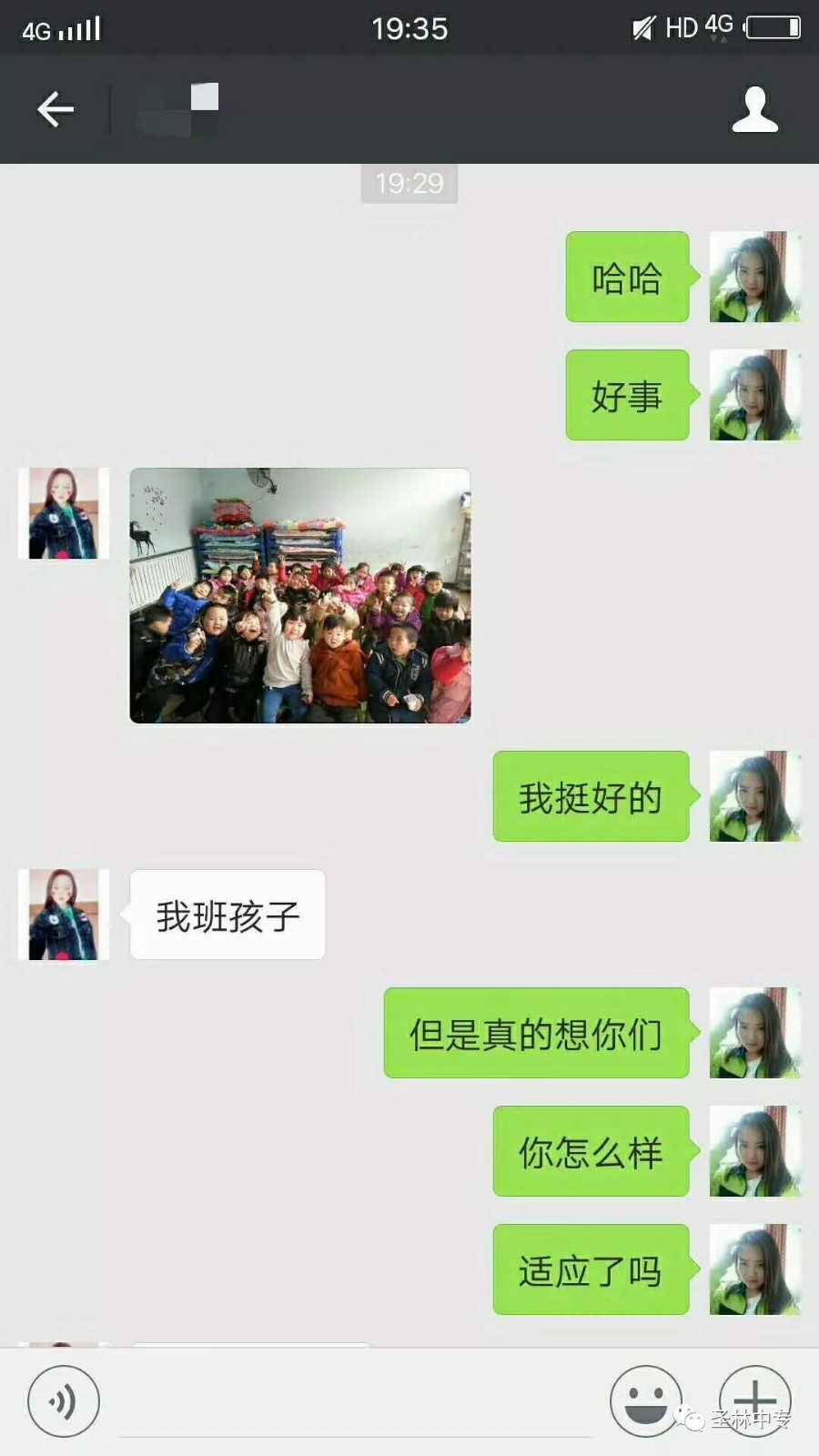Open own avatar beside 哈哈 message
Viewport: 819px width, 1456px height.
click(754, 277)
